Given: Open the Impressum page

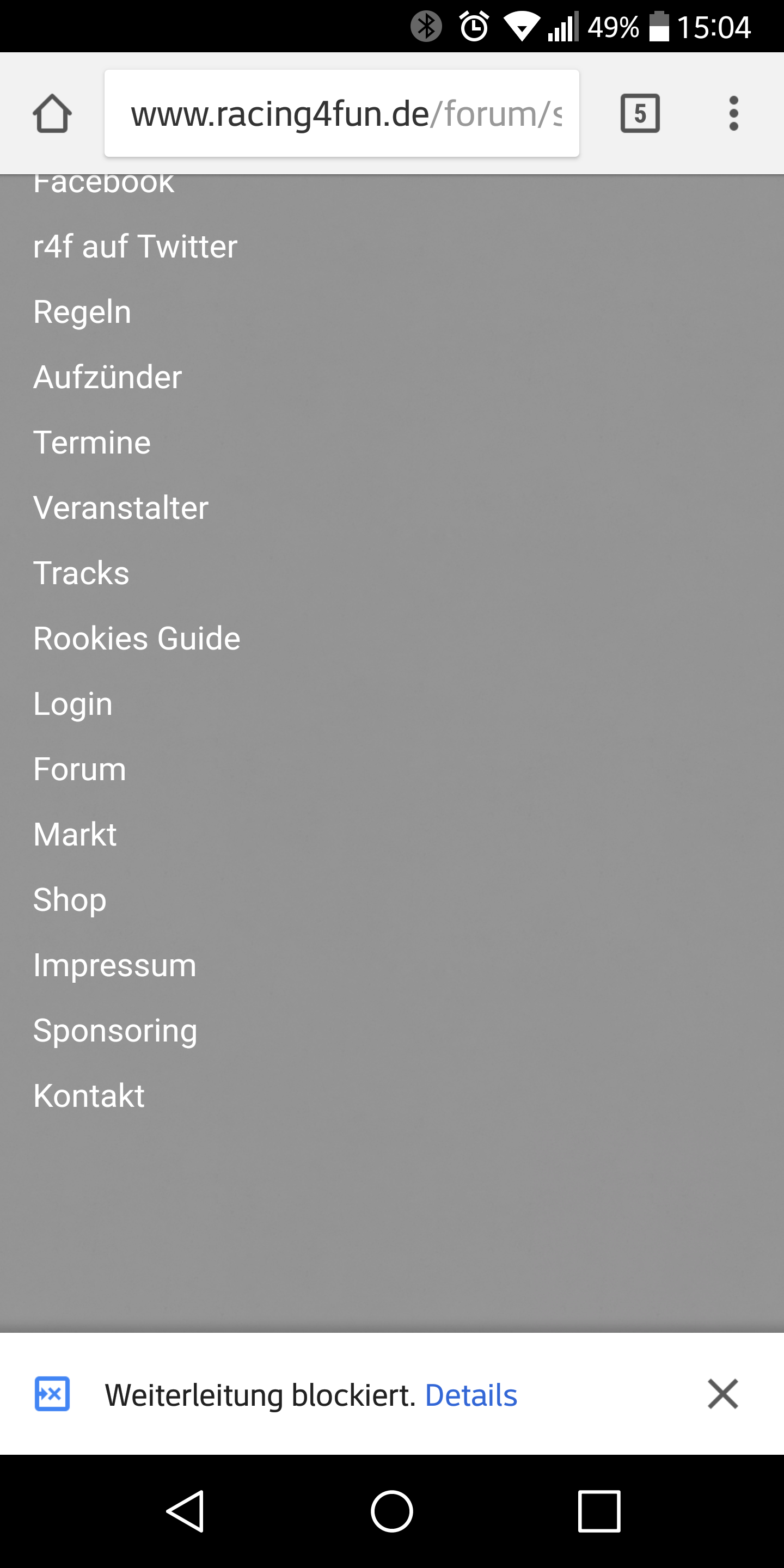Looking at the screenshot, I should tap(114, 965).
